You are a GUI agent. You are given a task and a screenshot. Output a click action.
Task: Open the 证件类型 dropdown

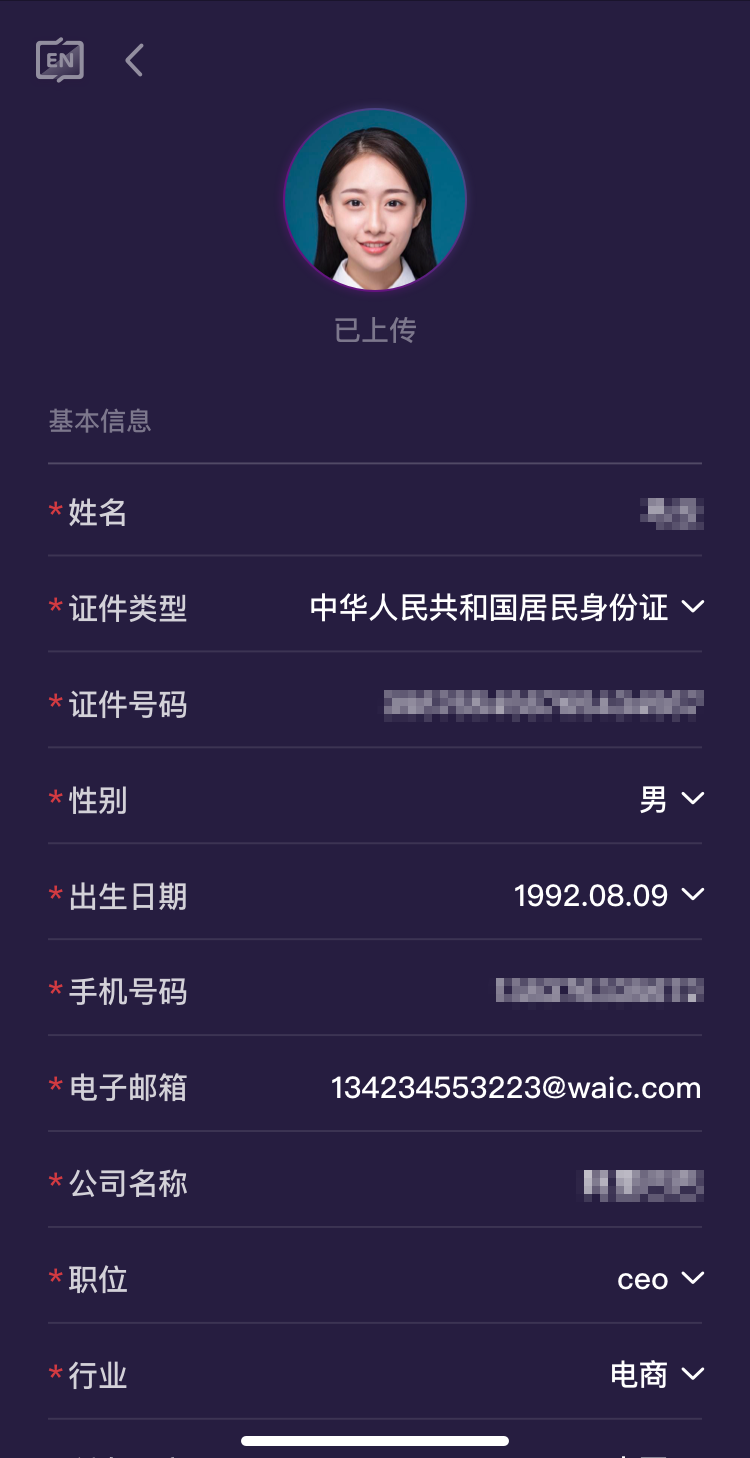tap(375, 607)
